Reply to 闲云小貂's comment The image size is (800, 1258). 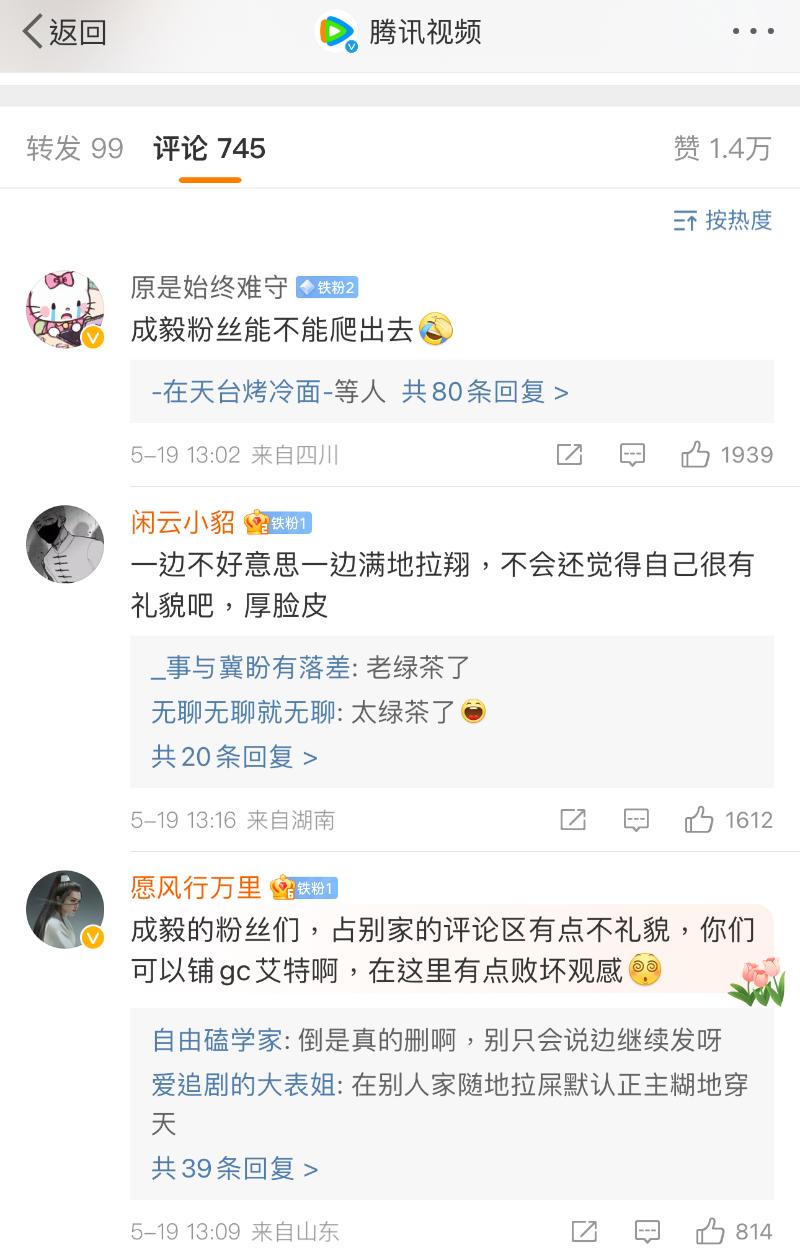pyautogui.click(x=636, y=821)
